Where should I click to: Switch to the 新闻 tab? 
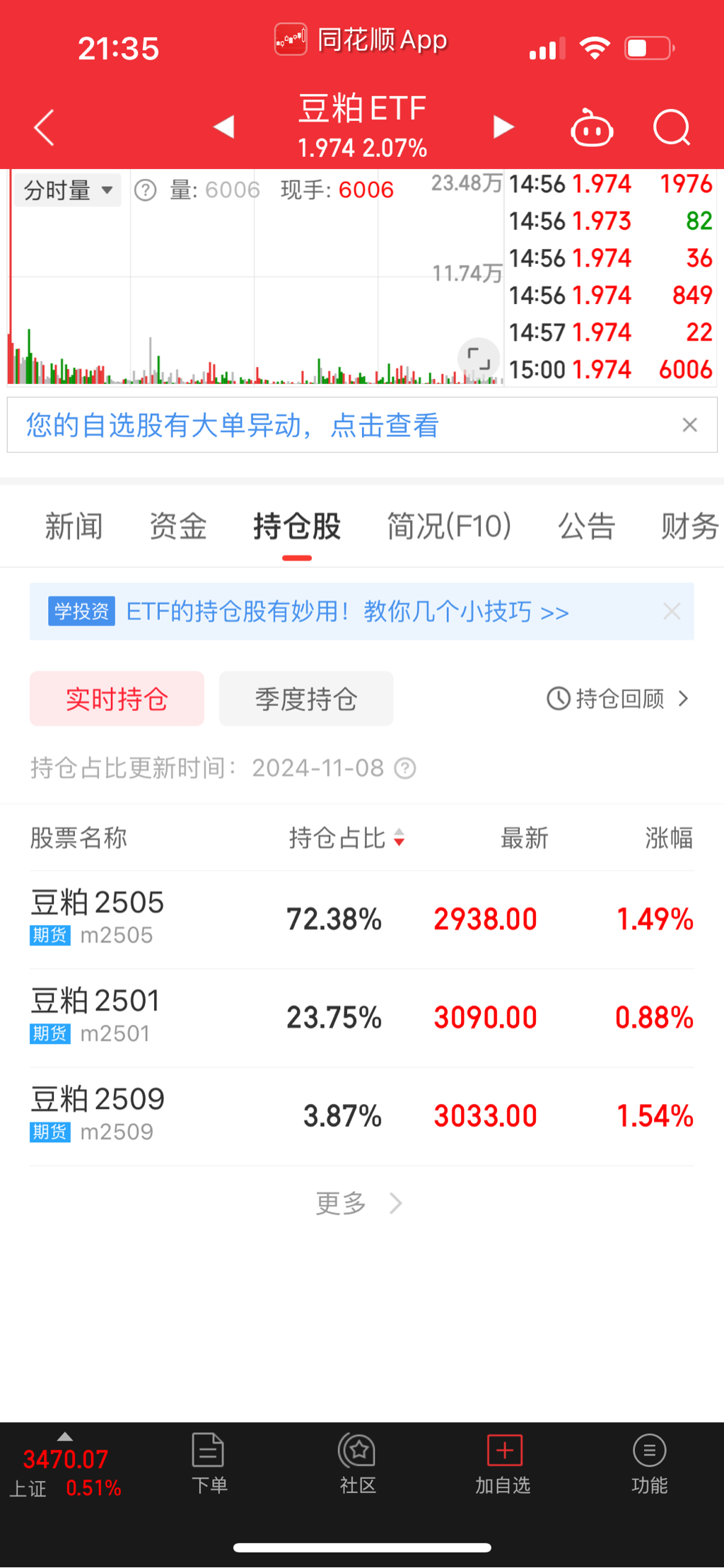point(74,527)
